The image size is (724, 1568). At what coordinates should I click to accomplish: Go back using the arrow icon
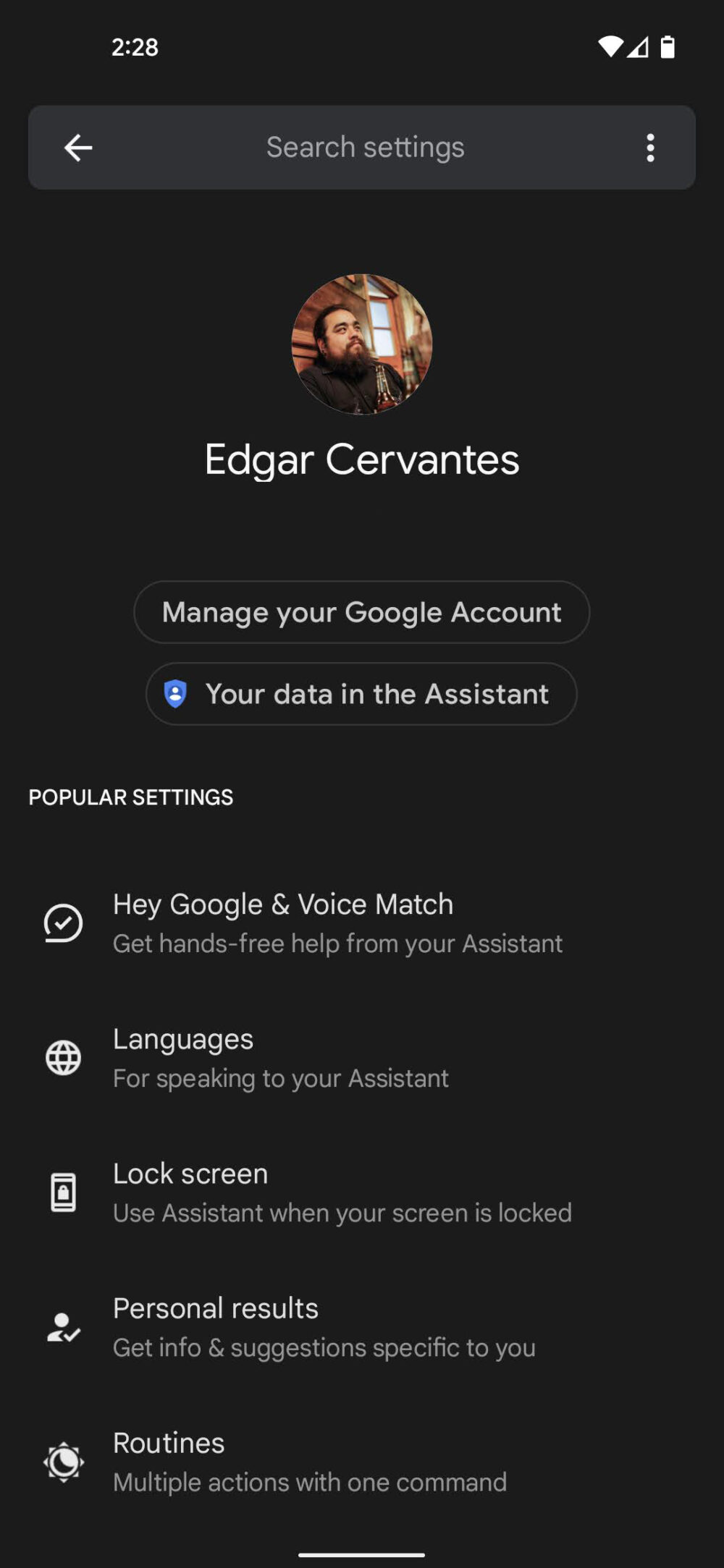(78, 148)
